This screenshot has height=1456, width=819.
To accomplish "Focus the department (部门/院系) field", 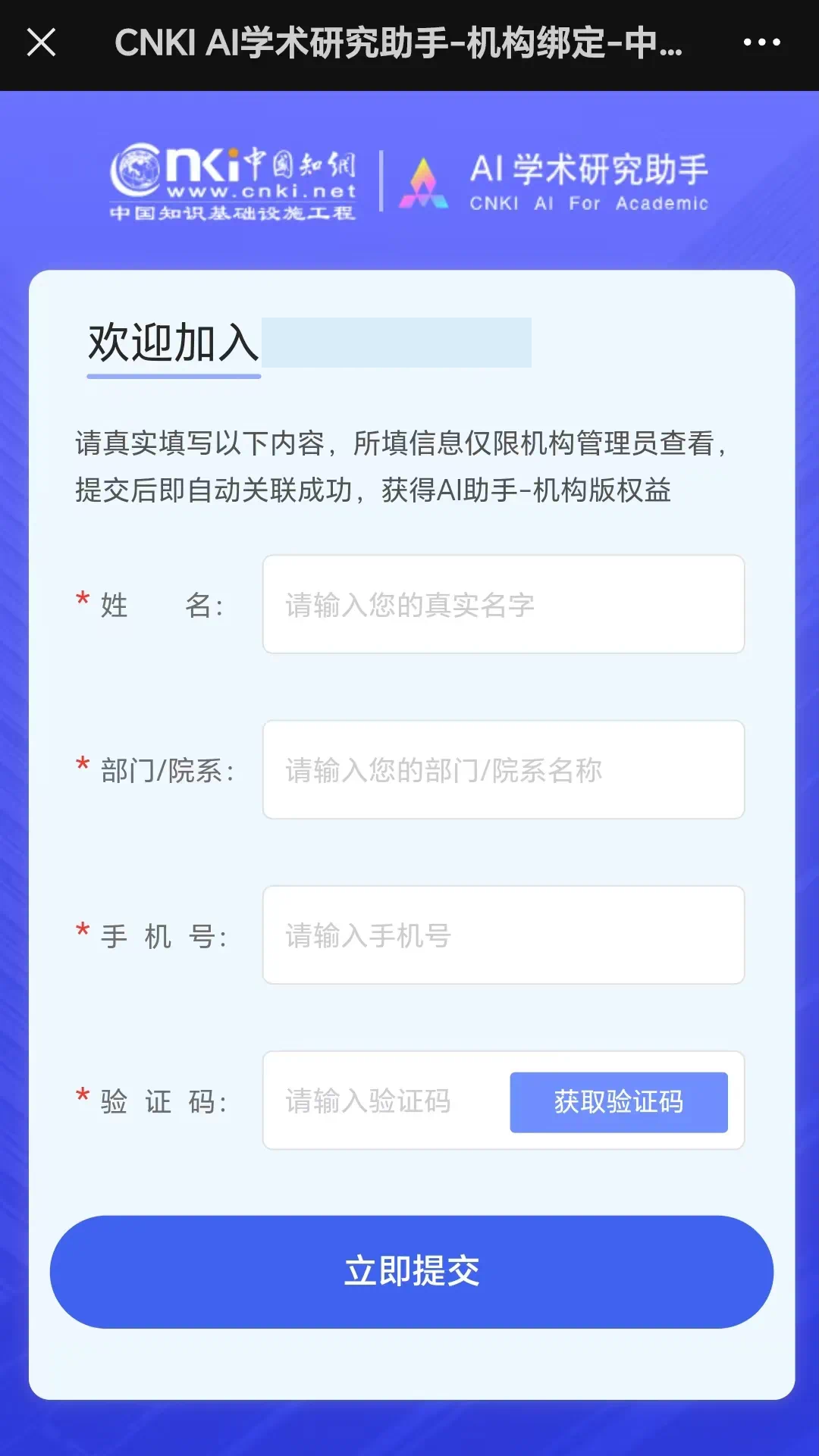I will 504,769.
